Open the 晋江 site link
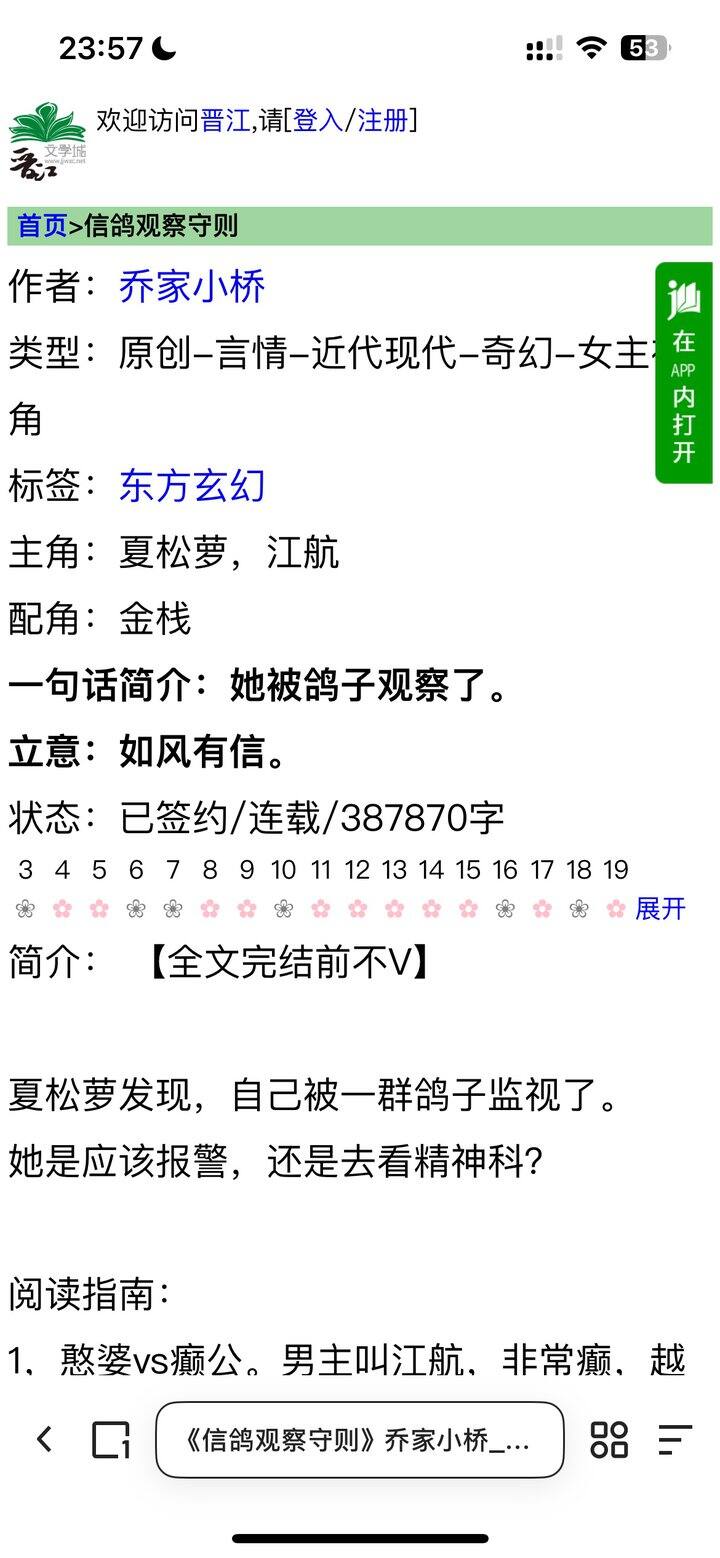Screen dimensions: 720x1558 [x=225, y=121]
